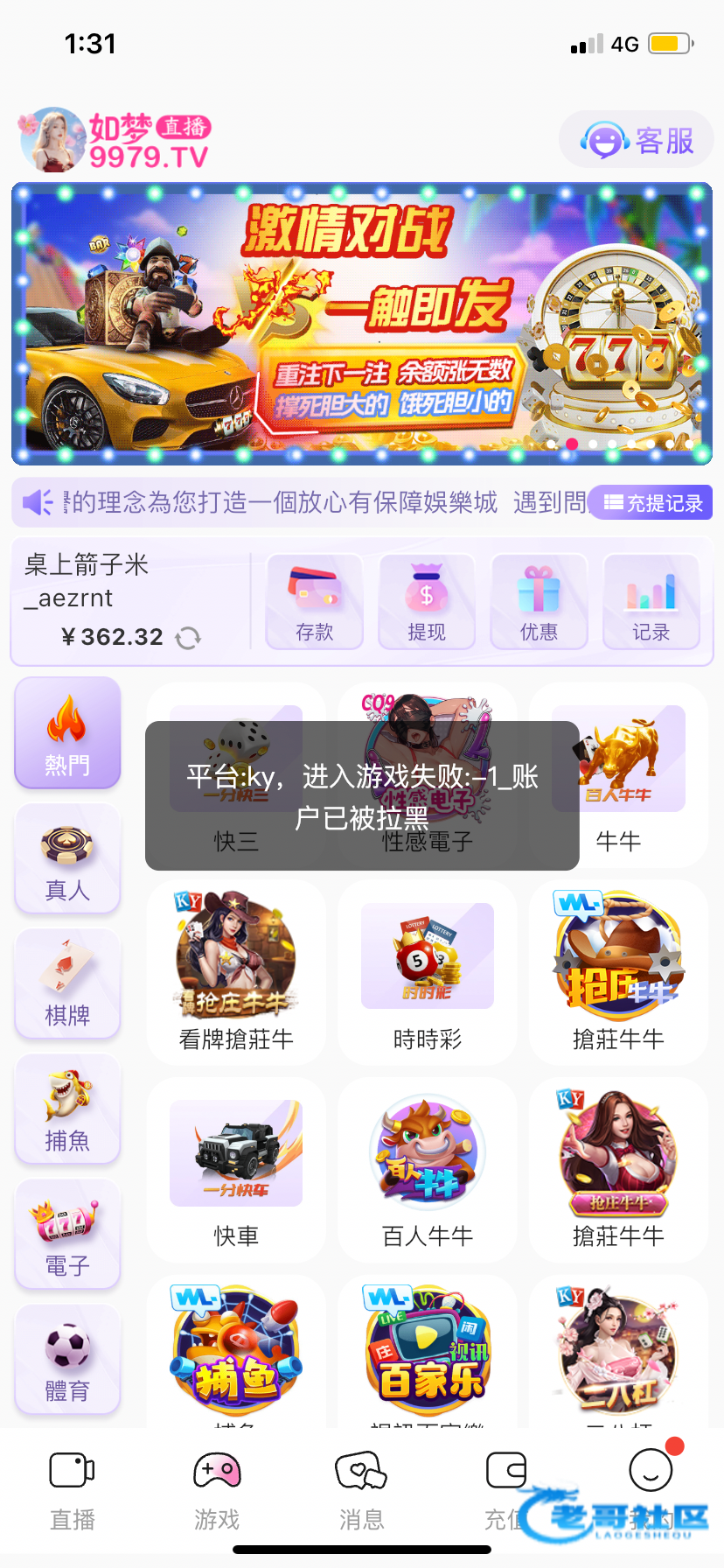Screen dimensions: 724x1568
Task: Launch 看牌搶莊牛 game
Action: (236, 971)
